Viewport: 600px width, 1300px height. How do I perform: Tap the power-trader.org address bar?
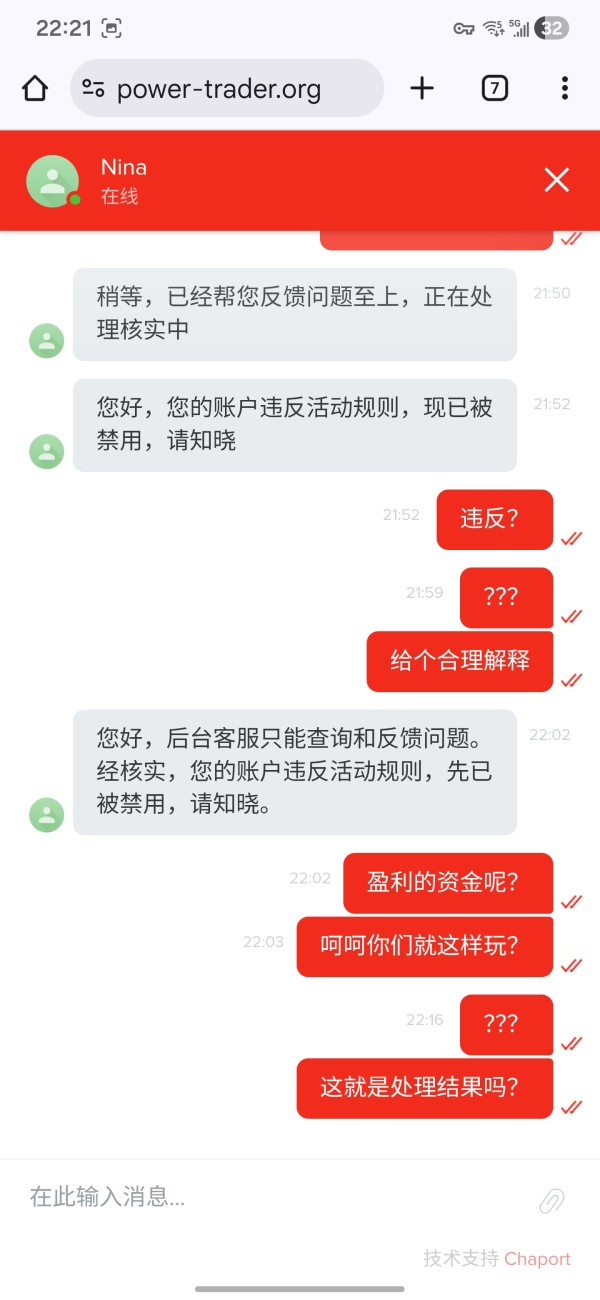coord(228,89)
